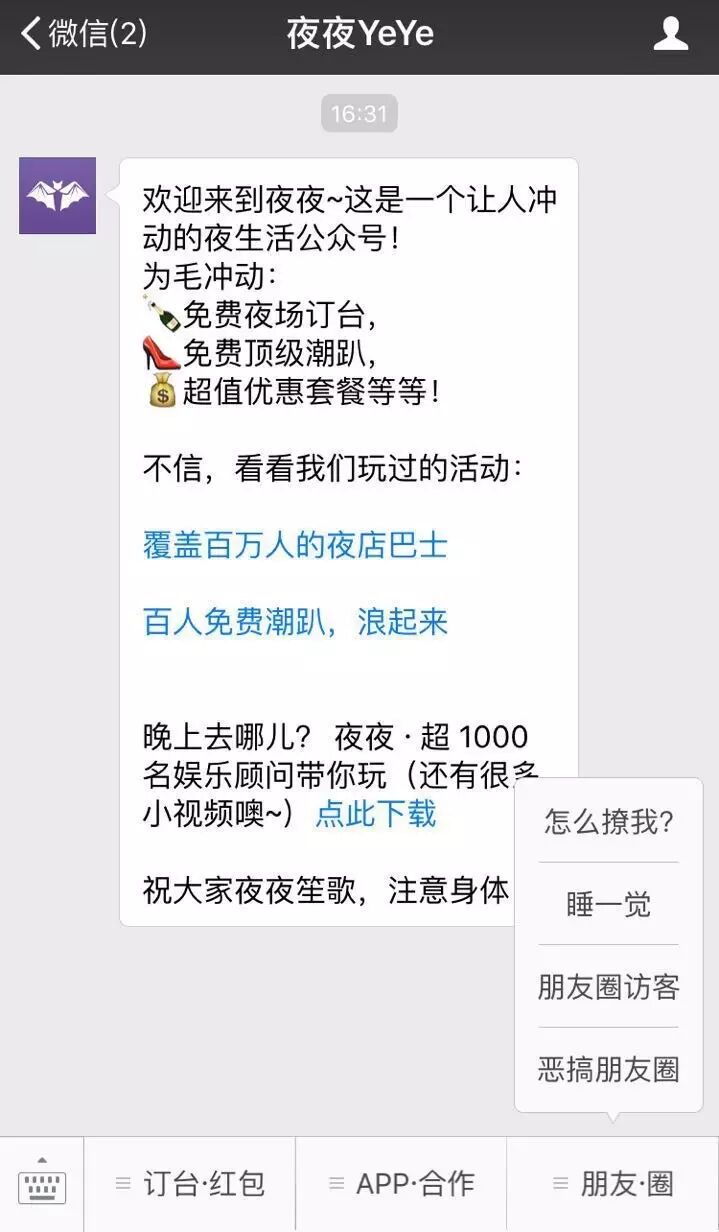This screenshot has width=719, height=1232.
Task: Switch to keyboard input mode
Action: click(41, 1185)
